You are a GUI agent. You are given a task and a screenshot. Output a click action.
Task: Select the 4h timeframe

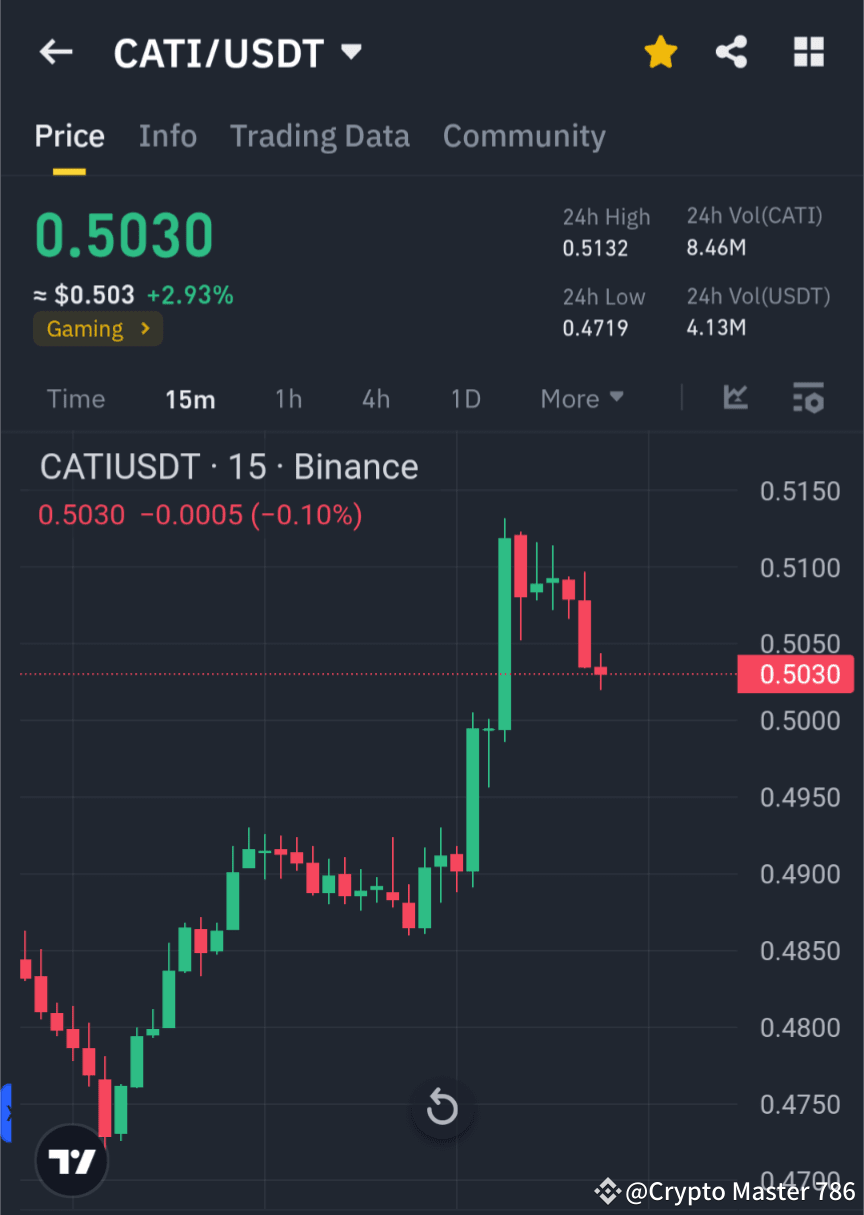click(375, 398)
